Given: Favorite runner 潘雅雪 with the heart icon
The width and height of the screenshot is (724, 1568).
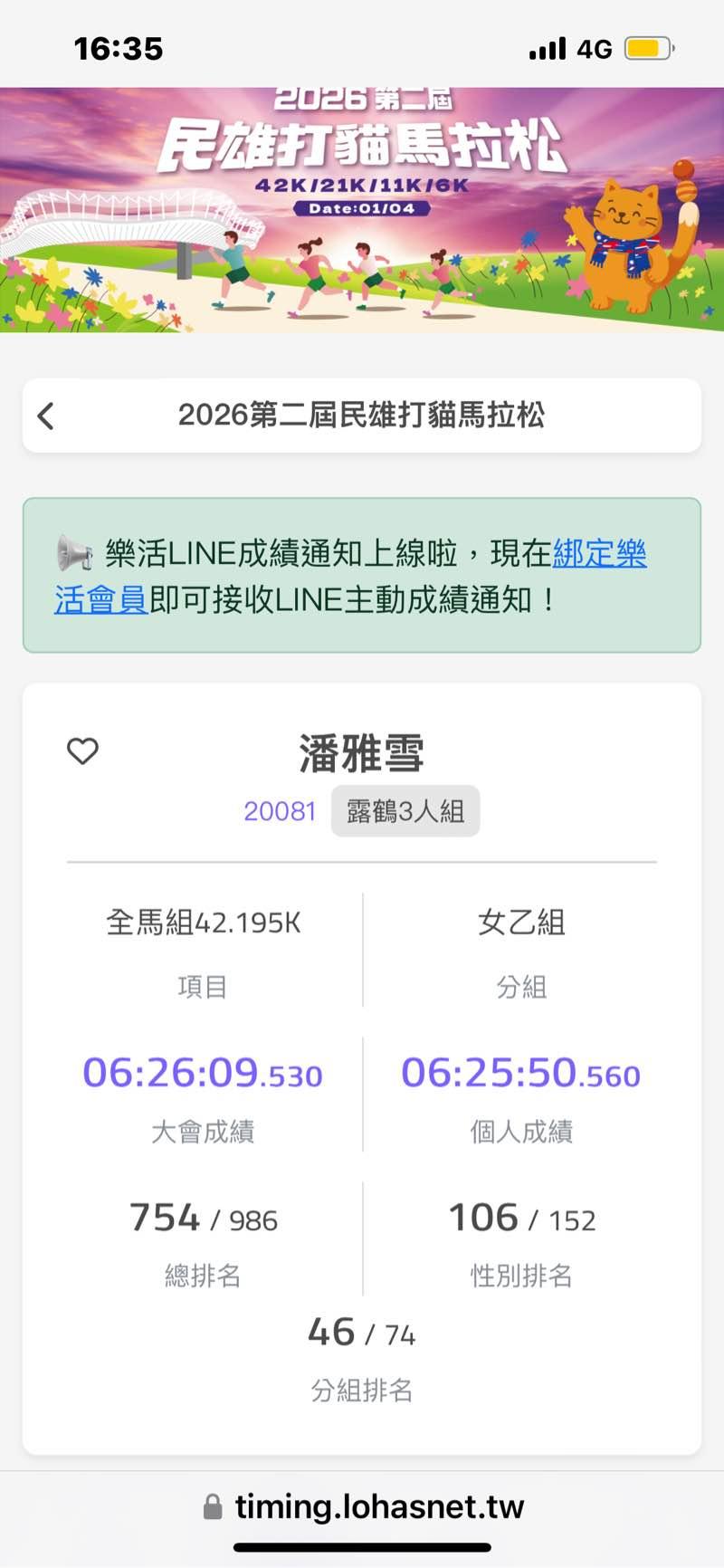Looking at the screenshot, I should click(x=82, y=751).
